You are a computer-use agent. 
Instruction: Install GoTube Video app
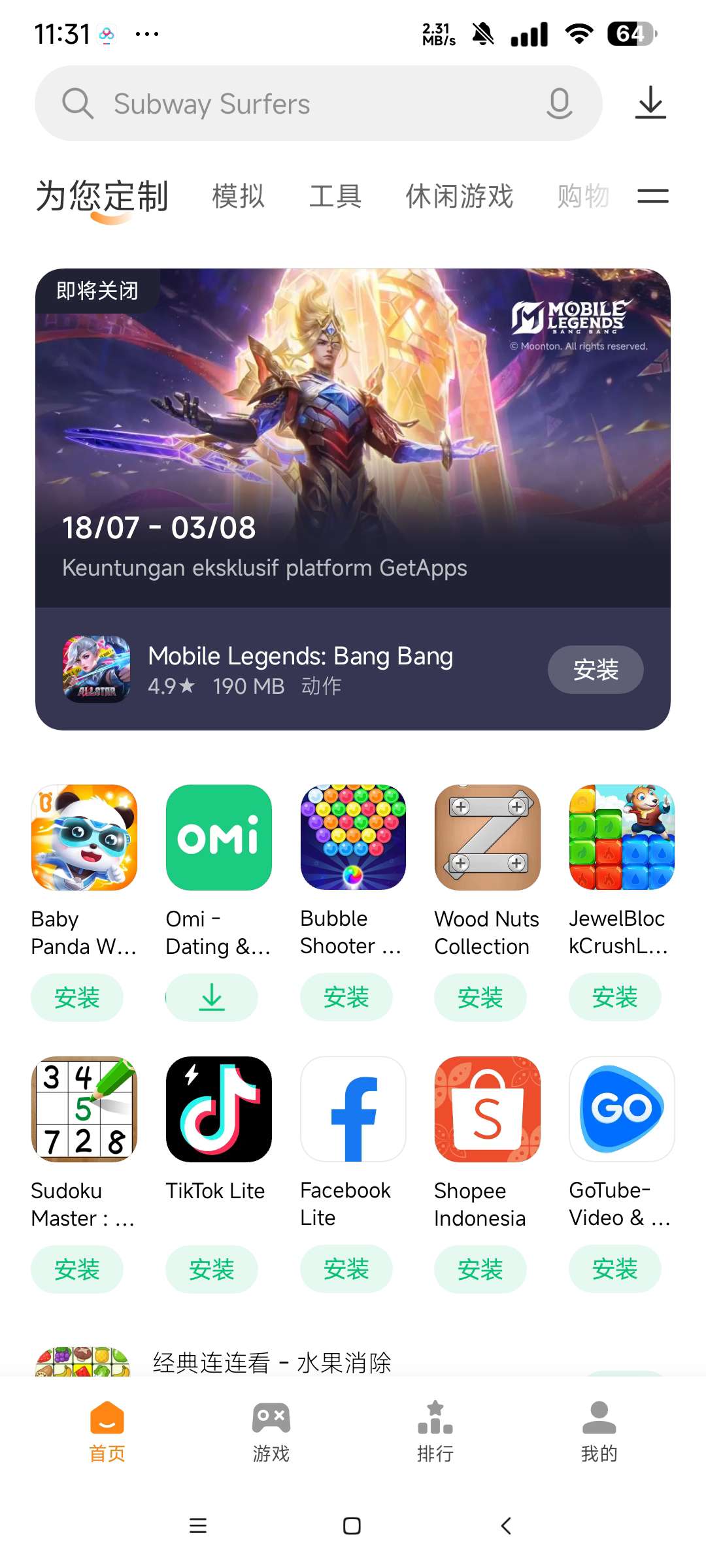coord(614,1269)
